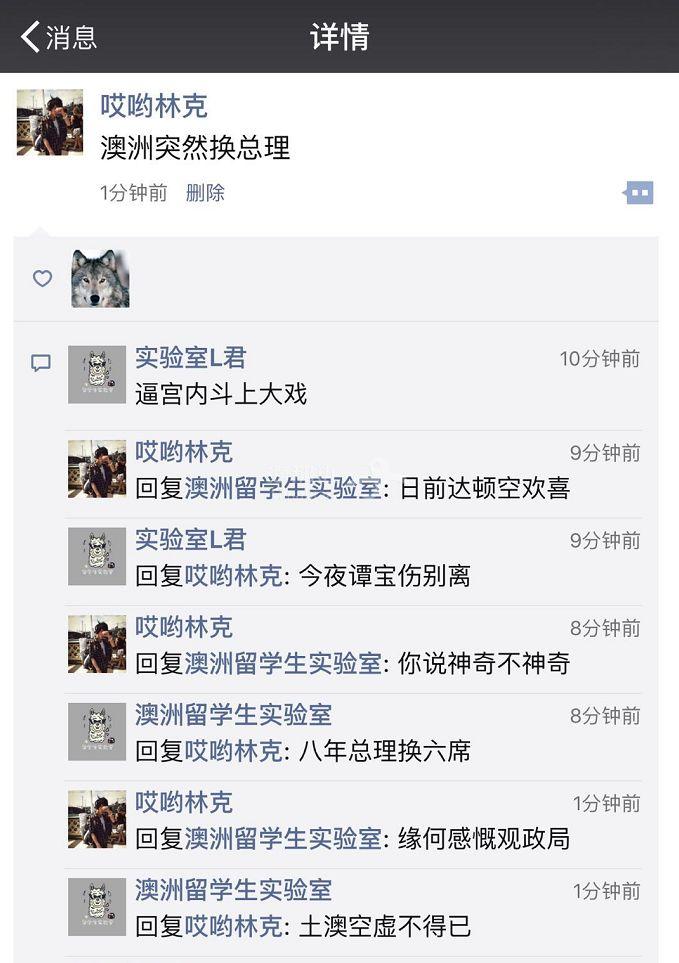This screenshot has width=679, height=963.
Task: Reply to comment 逼宫内斗上大戏
Action: (x=221, y=394)
